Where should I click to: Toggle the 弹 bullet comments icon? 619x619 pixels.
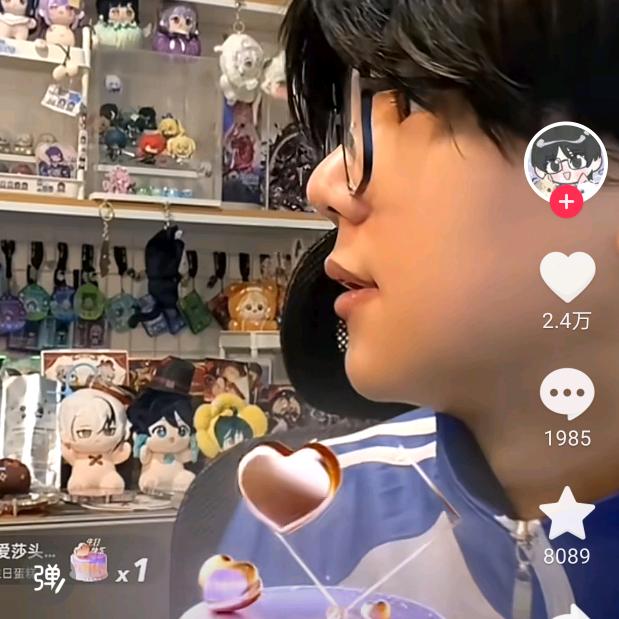coord(47,578)
